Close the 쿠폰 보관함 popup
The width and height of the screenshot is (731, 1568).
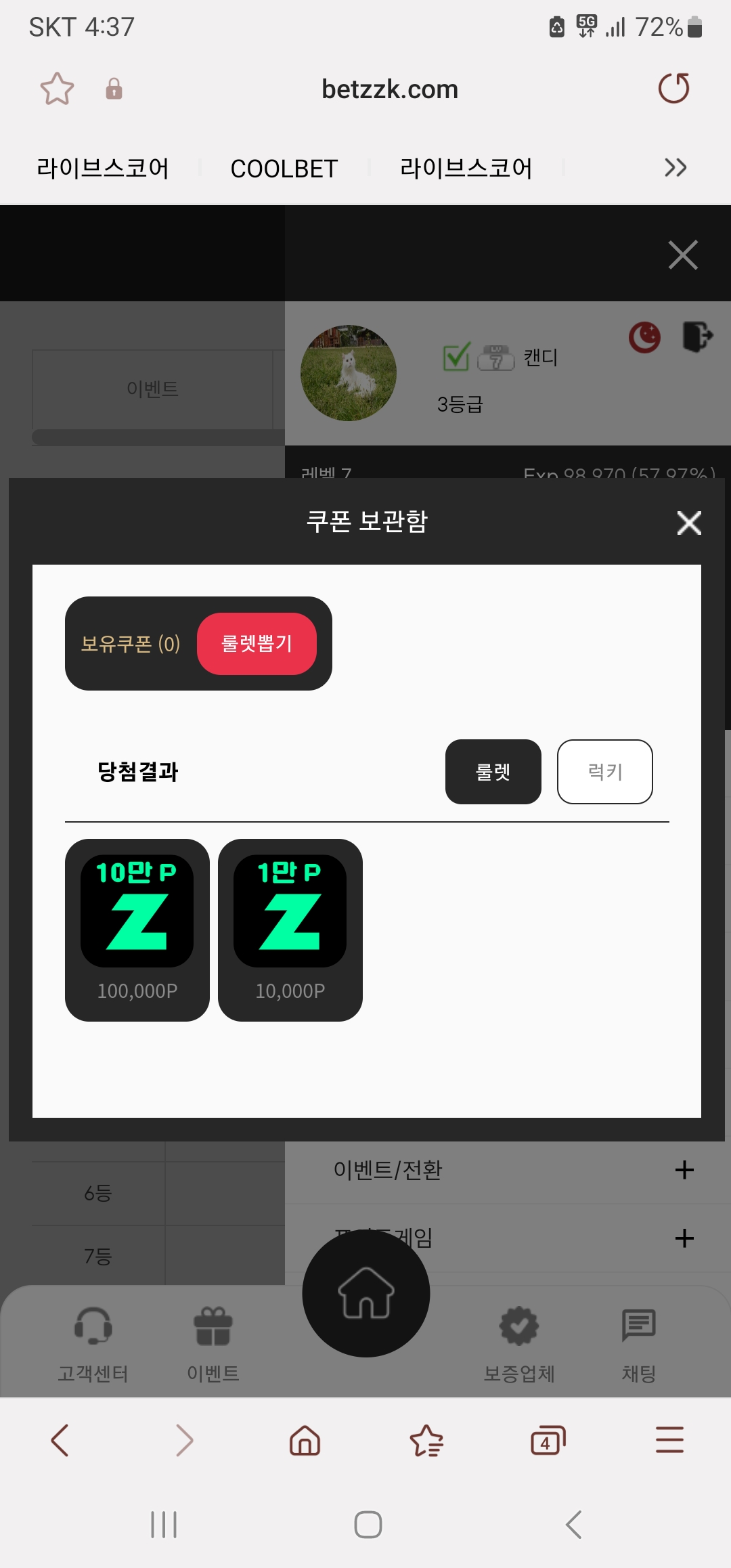tap(689, 523)
